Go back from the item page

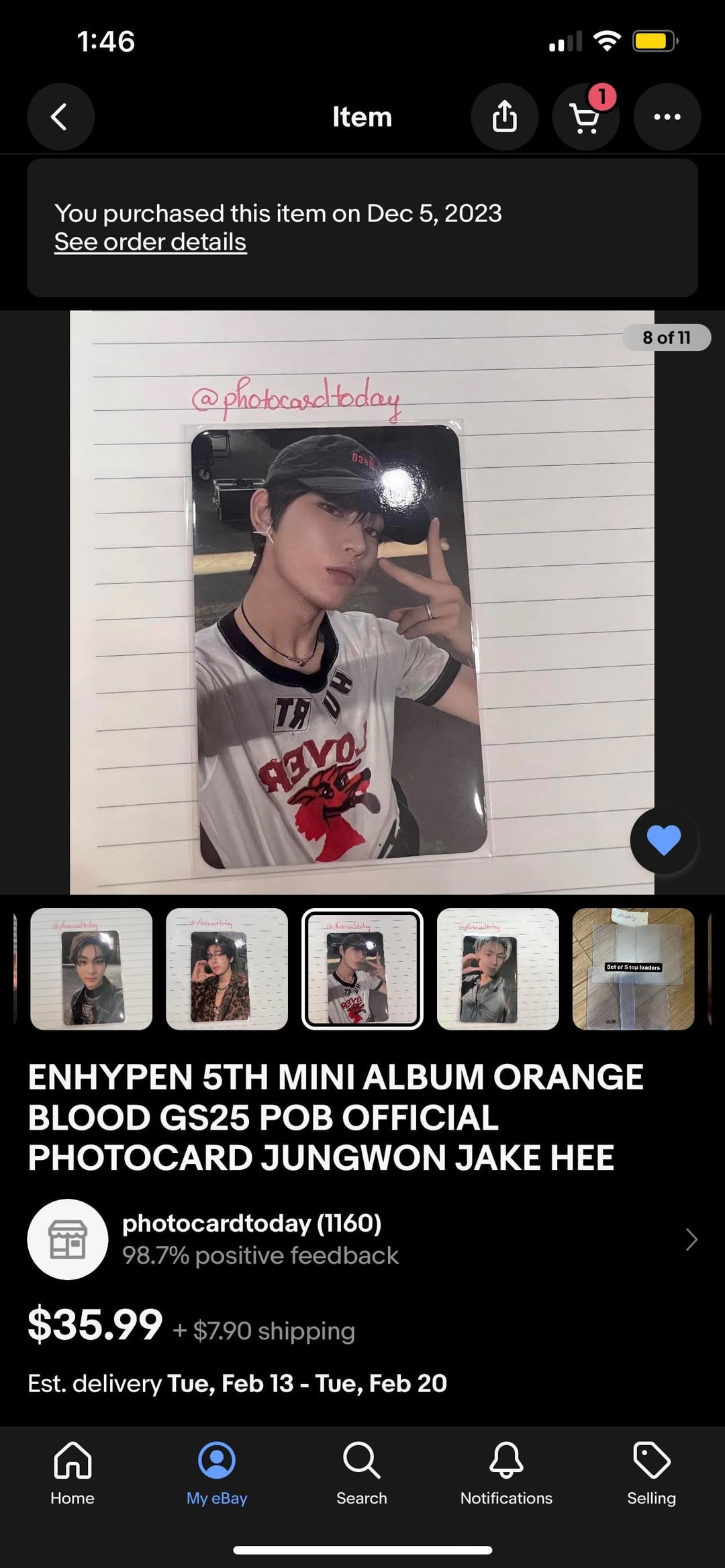tap(60, 117)
